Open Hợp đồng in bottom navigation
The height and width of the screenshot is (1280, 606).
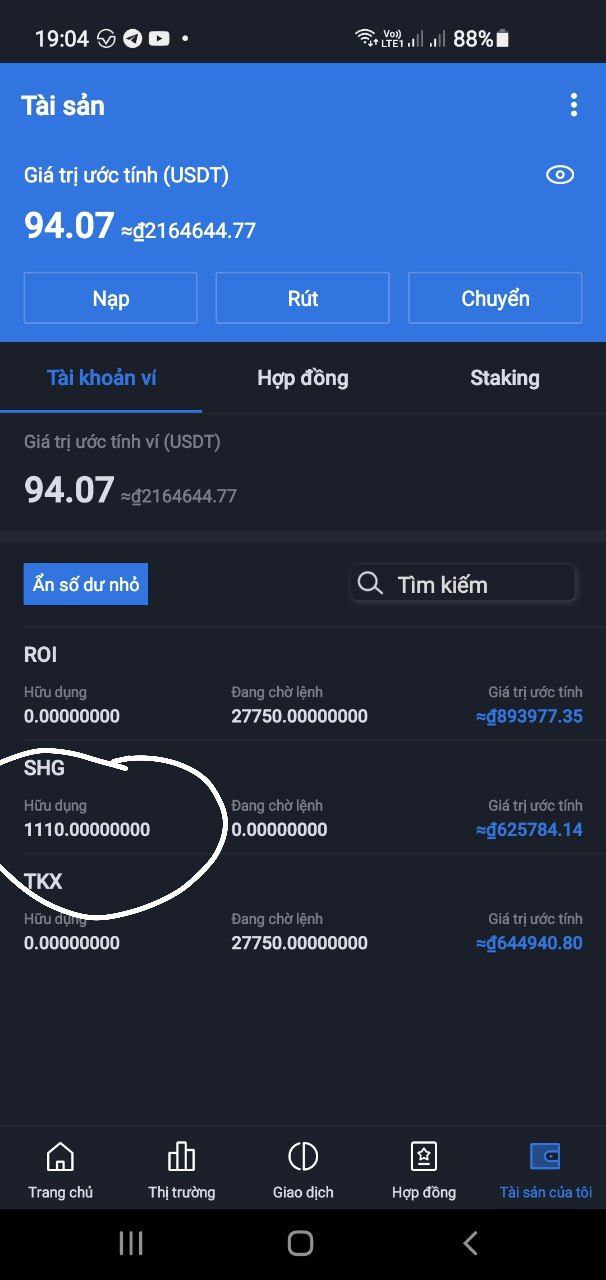click(x=424, y=1170)
